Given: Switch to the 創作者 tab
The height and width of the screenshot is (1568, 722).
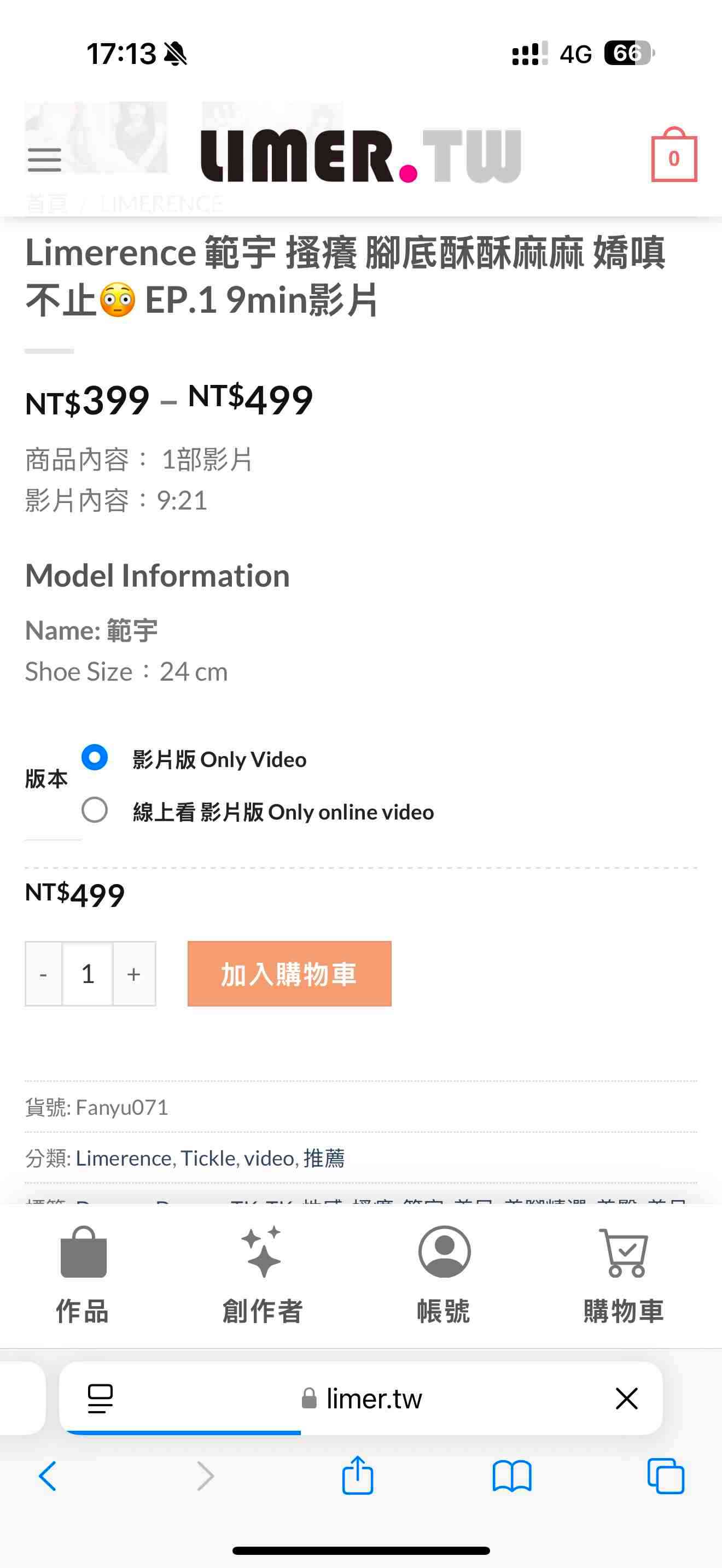Looking at the screenshot, I should click(263, 1273).
